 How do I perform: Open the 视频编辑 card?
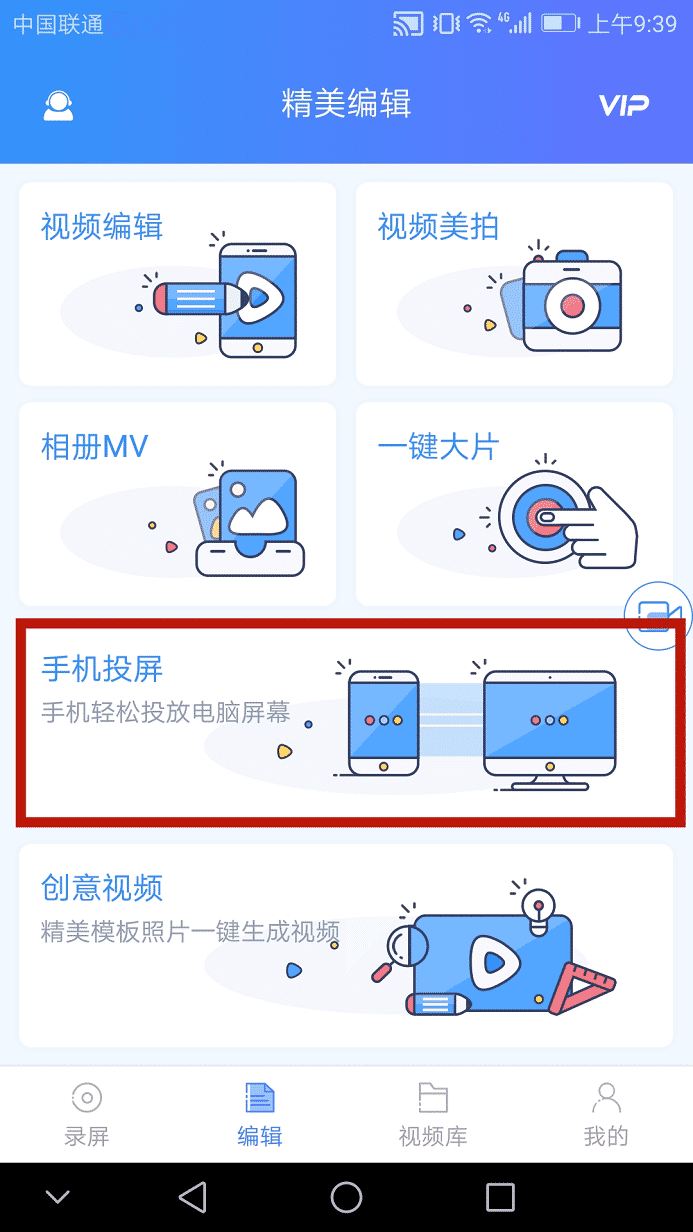178,284
